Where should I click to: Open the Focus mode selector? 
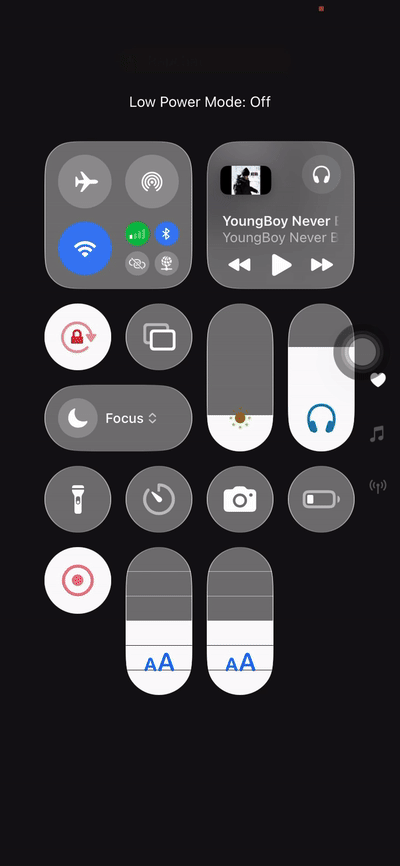point(118,418)
